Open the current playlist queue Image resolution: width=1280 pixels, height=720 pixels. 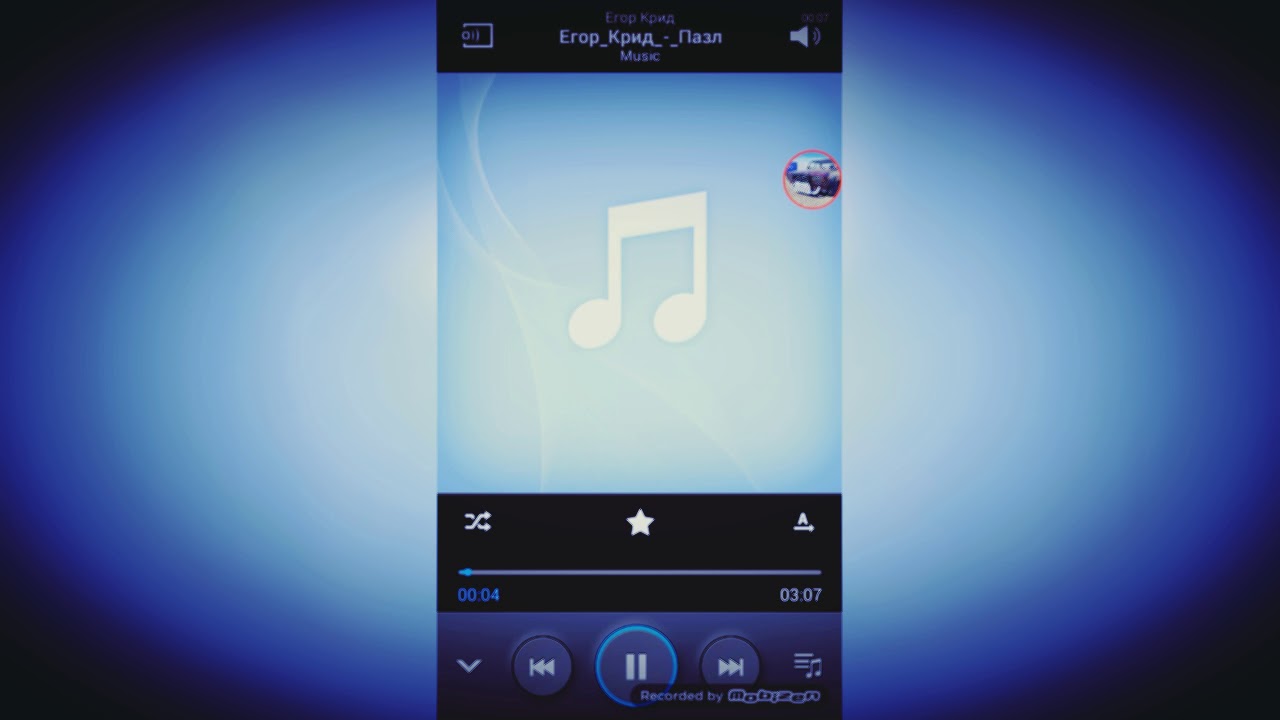(807, 665)
